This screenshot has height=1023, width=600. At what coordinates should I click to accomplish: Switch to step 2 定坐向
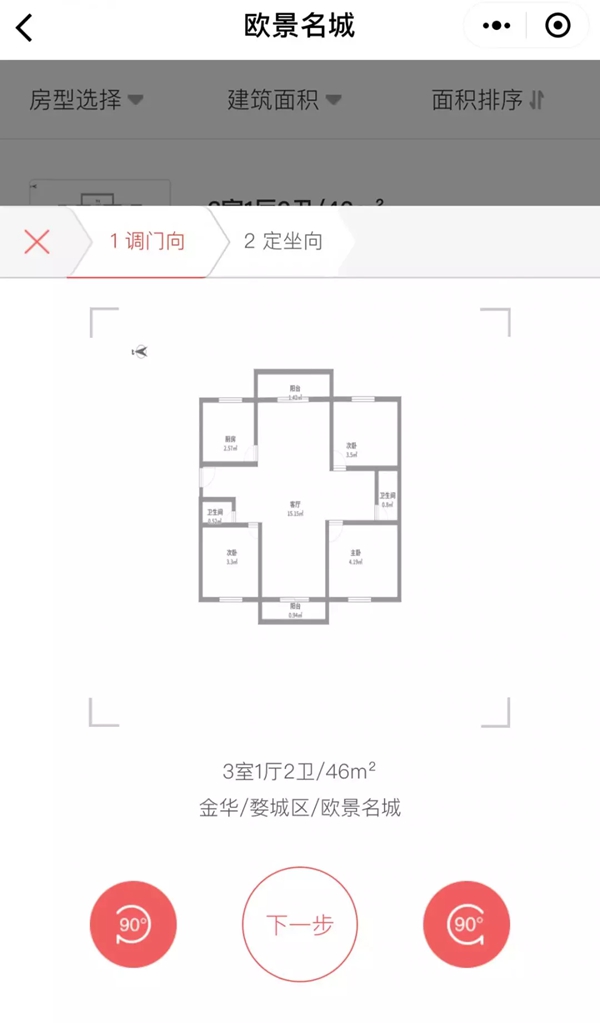click(x=283, y=242)
